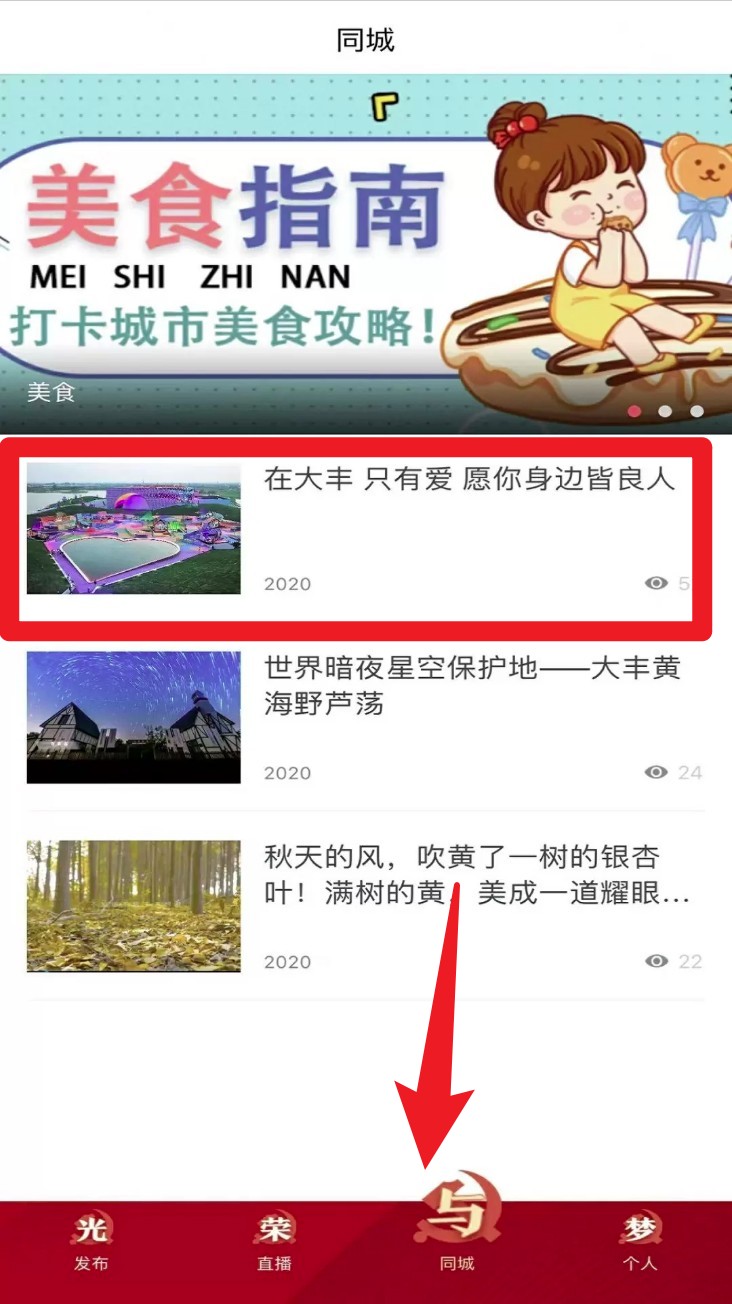This screenshot has width=732, height=1304.
Task: Switch to the 直播 tab
Action: tap(274, 1243)
